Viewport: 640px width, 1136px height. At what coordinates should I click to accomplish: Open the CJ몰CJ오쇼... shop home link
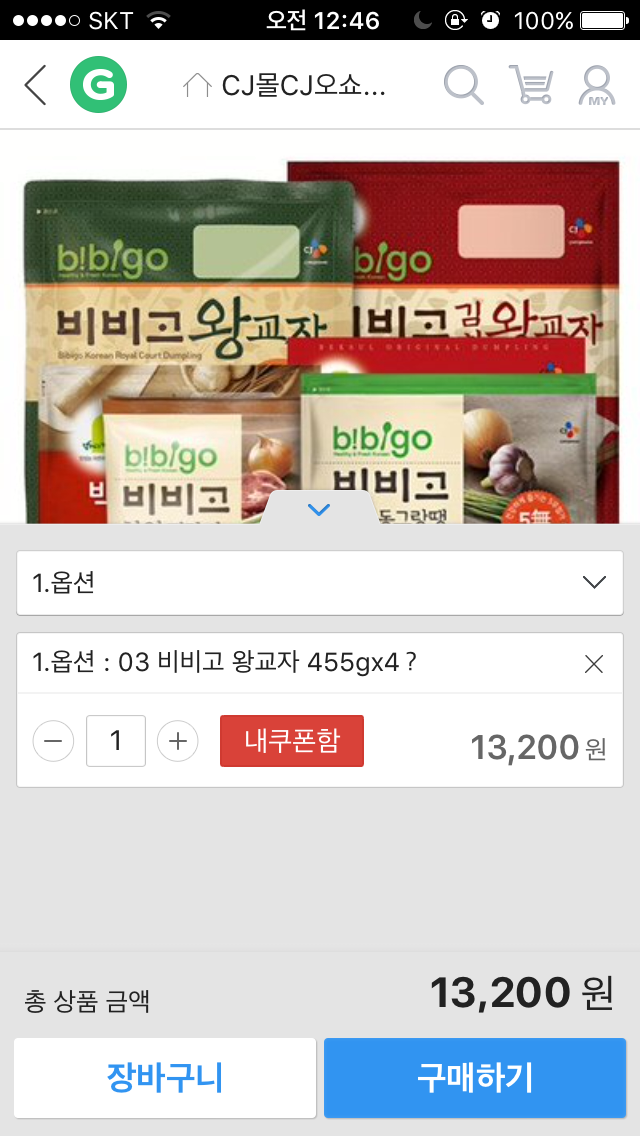[x=285, y=86]
